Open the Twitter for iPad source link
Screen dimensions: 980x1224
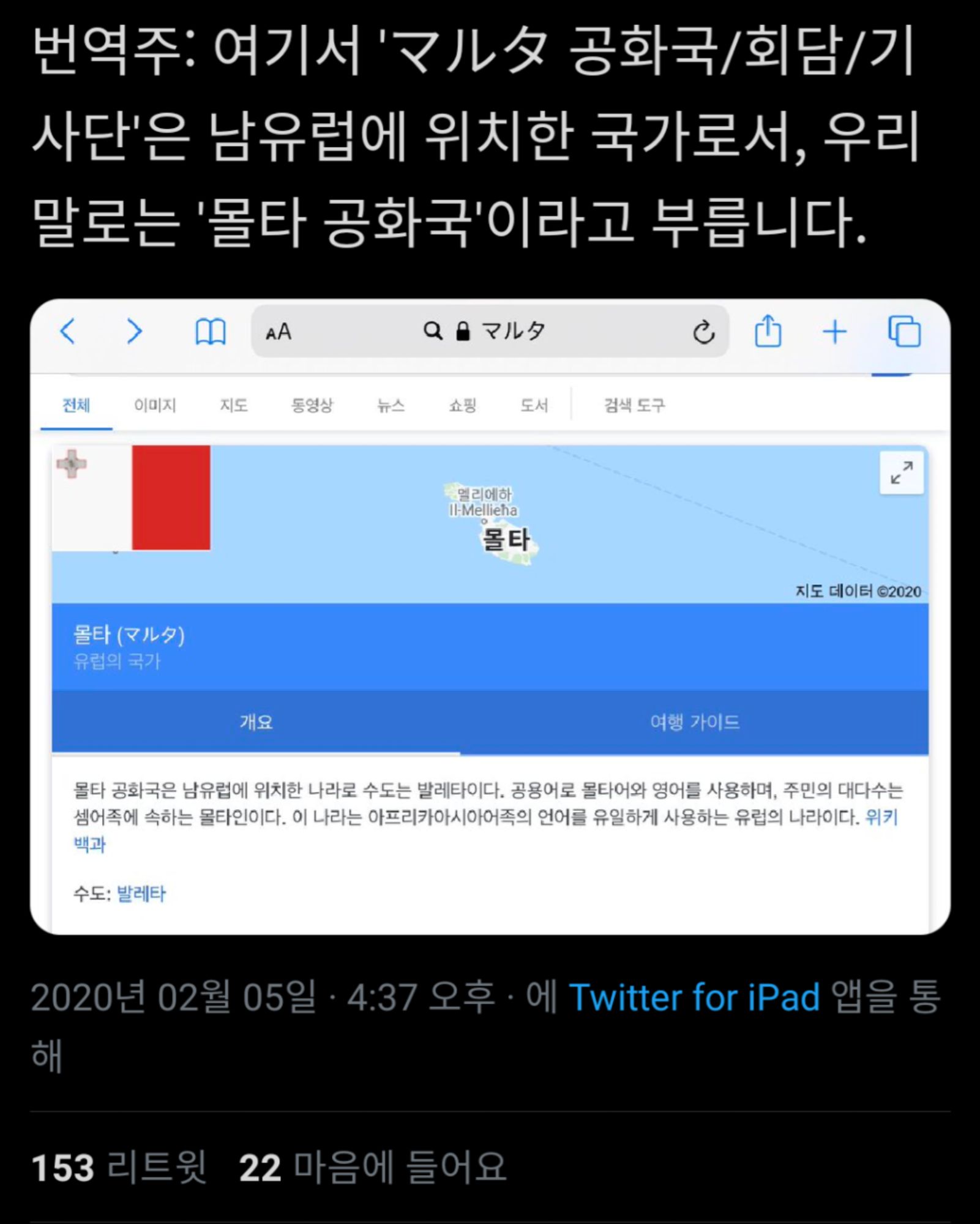point(694,998)
